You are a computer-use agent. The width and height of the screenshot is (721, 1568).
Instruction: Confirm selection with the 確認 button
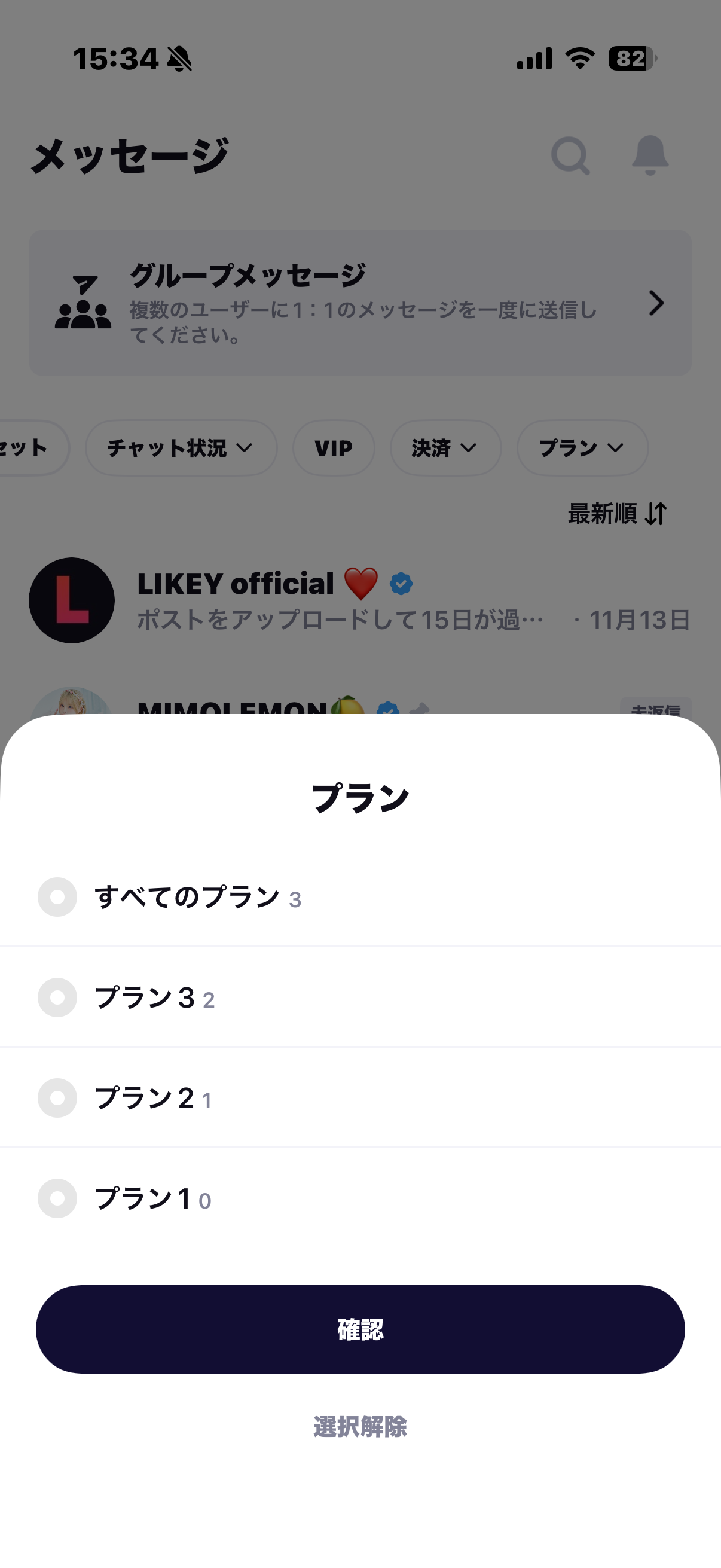(360, 1329)
